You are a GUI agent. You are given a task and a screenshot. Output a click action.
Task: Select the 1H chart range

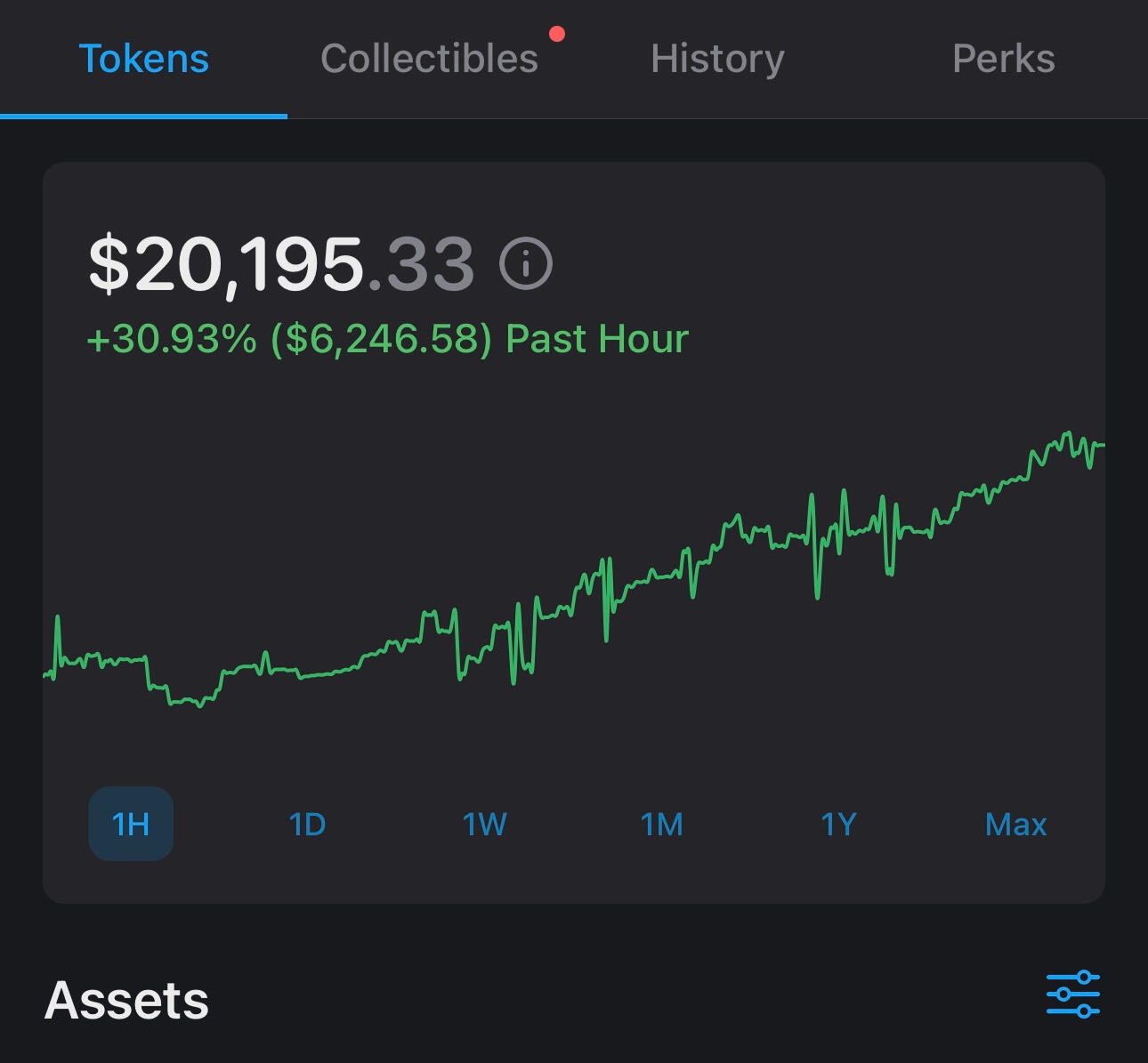click(131, 824)
